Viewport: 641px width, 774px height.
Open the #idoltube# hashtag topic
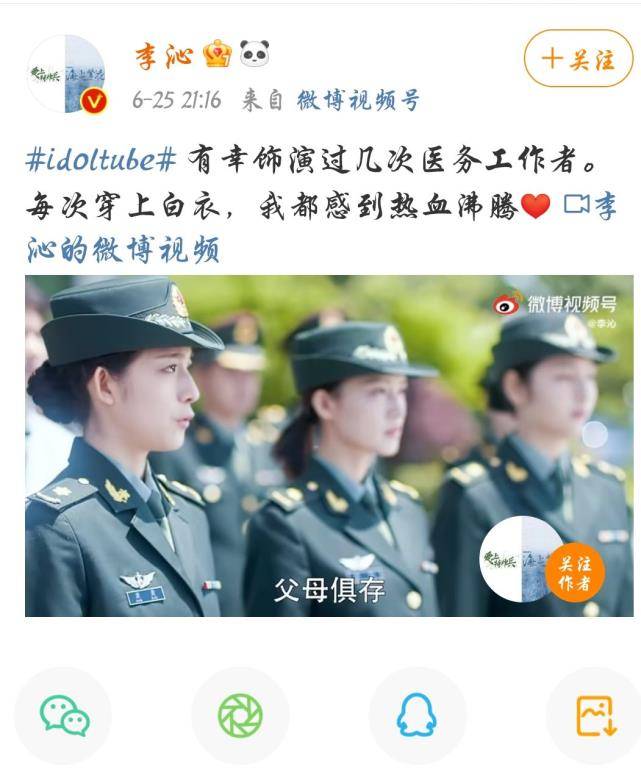tap(101, 158)
